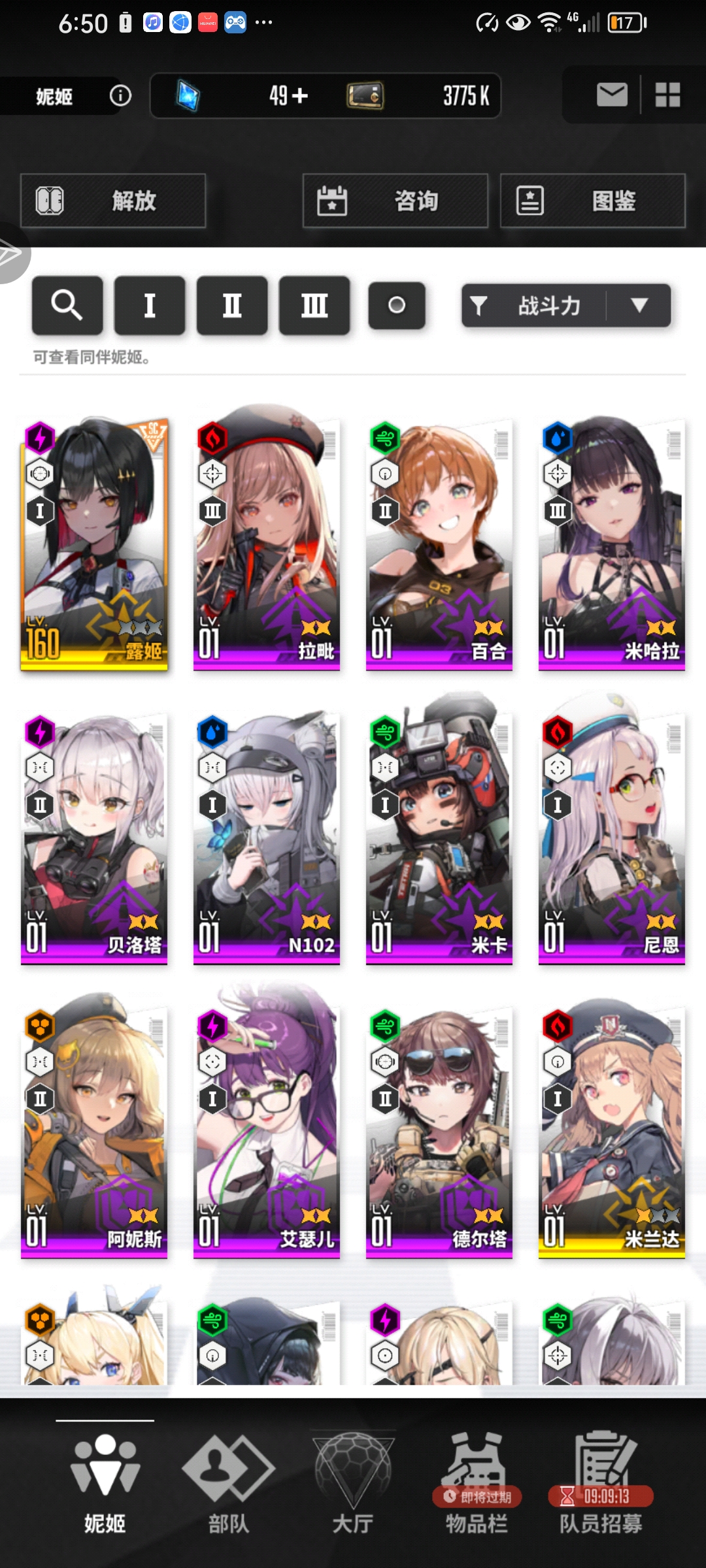The height and width of the screenshot is (1568, 706).
Task: Open the grid menu icon
Action: (x=667, y=95)
